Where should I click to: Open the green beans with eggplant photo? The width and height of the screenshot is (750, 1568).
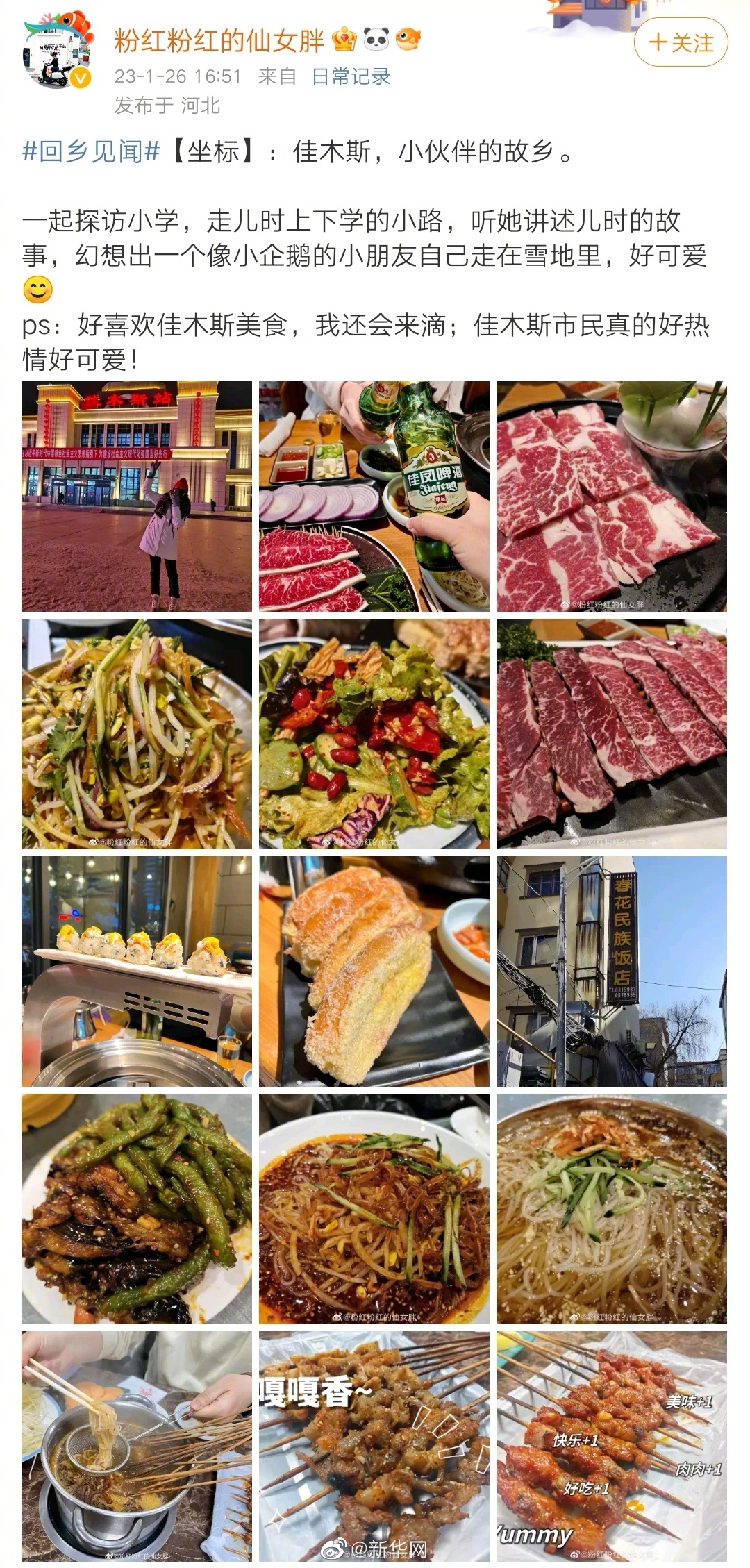137,1209
